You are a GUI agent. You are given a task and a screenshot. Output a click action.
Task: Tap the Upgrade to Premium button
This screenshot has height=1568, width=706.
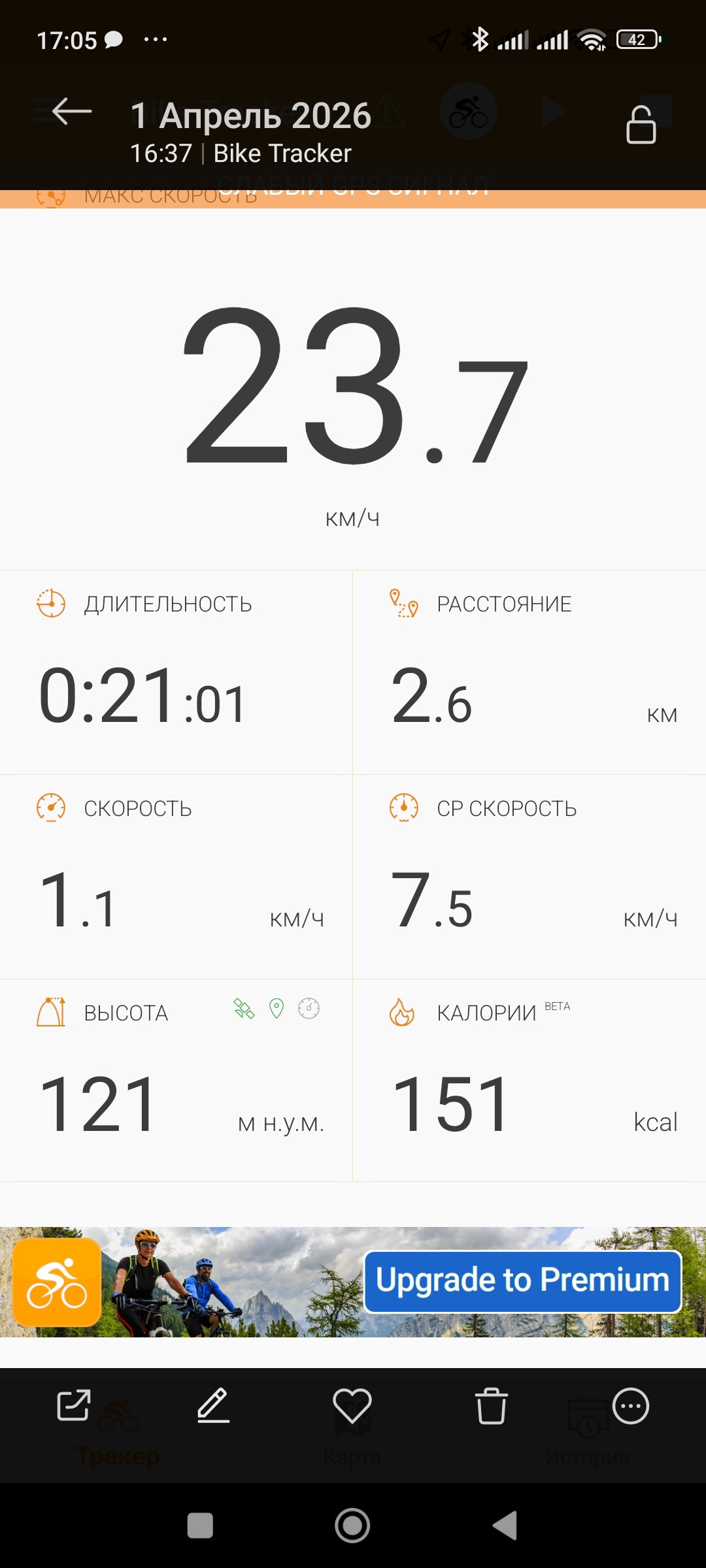tap(523, 1282)
